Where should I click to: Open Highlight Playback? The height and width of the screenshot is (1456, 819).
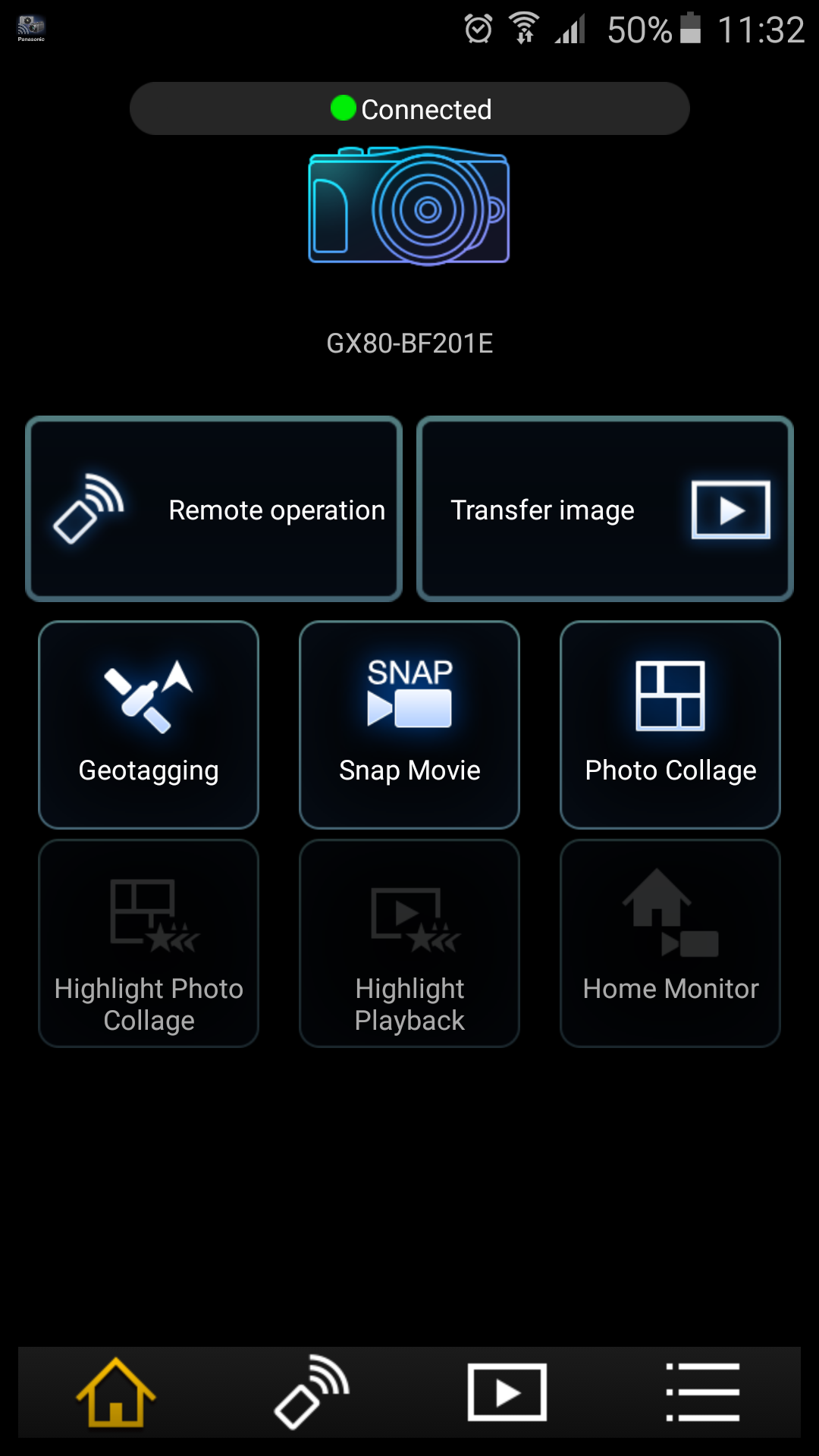coord(409,943)
